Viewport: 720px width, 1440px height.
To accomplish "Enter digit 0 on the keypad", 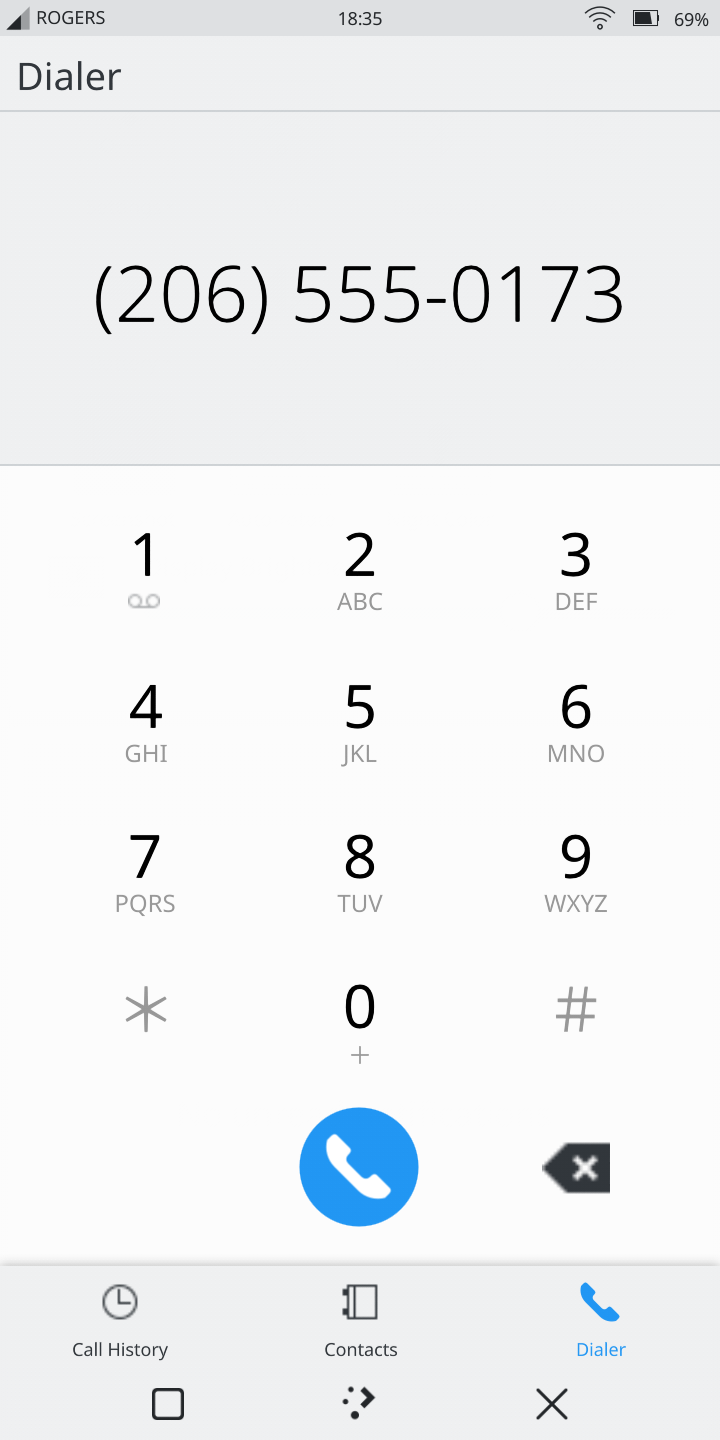I will pyautogui.click(x=360, y=1019).
